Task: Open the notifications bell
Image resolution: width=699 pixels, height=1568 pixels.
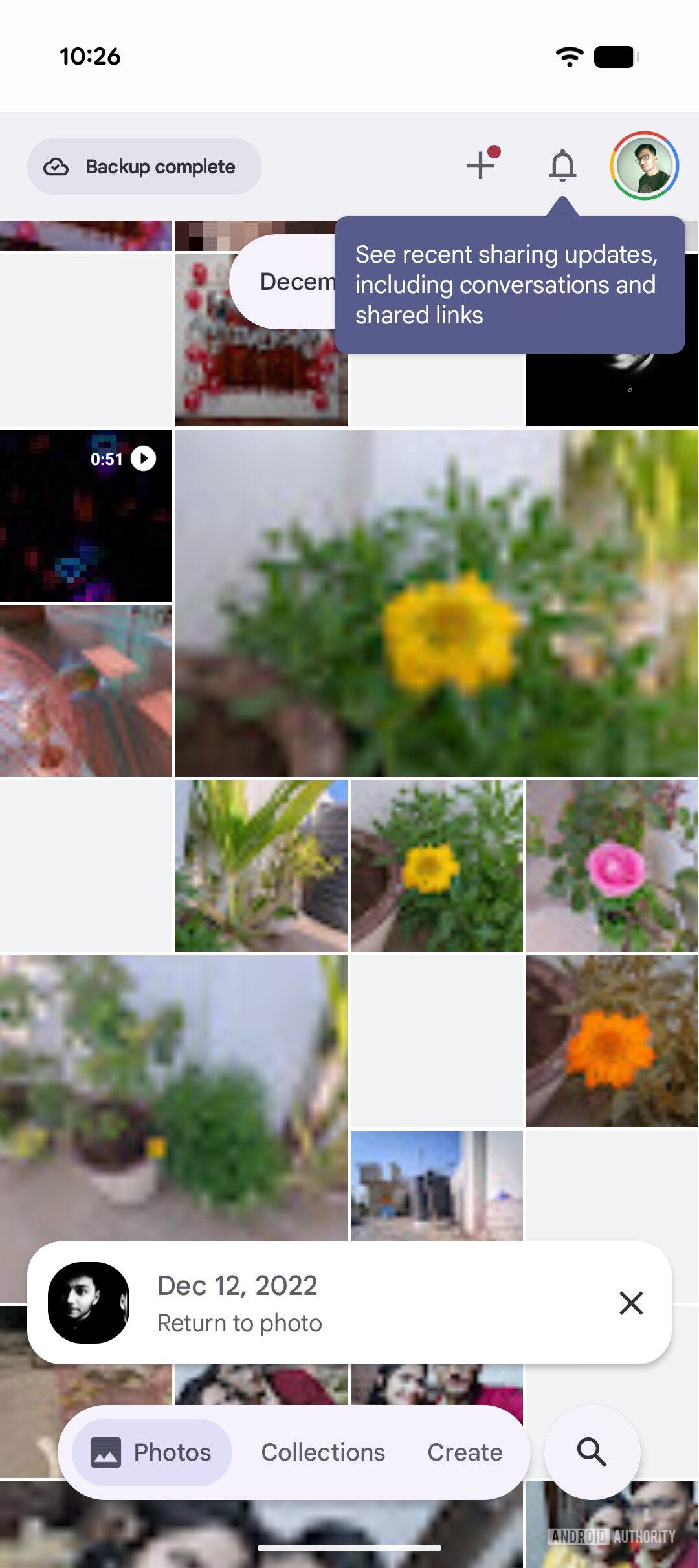Action: pyautogui.click(x=562, y=166)
